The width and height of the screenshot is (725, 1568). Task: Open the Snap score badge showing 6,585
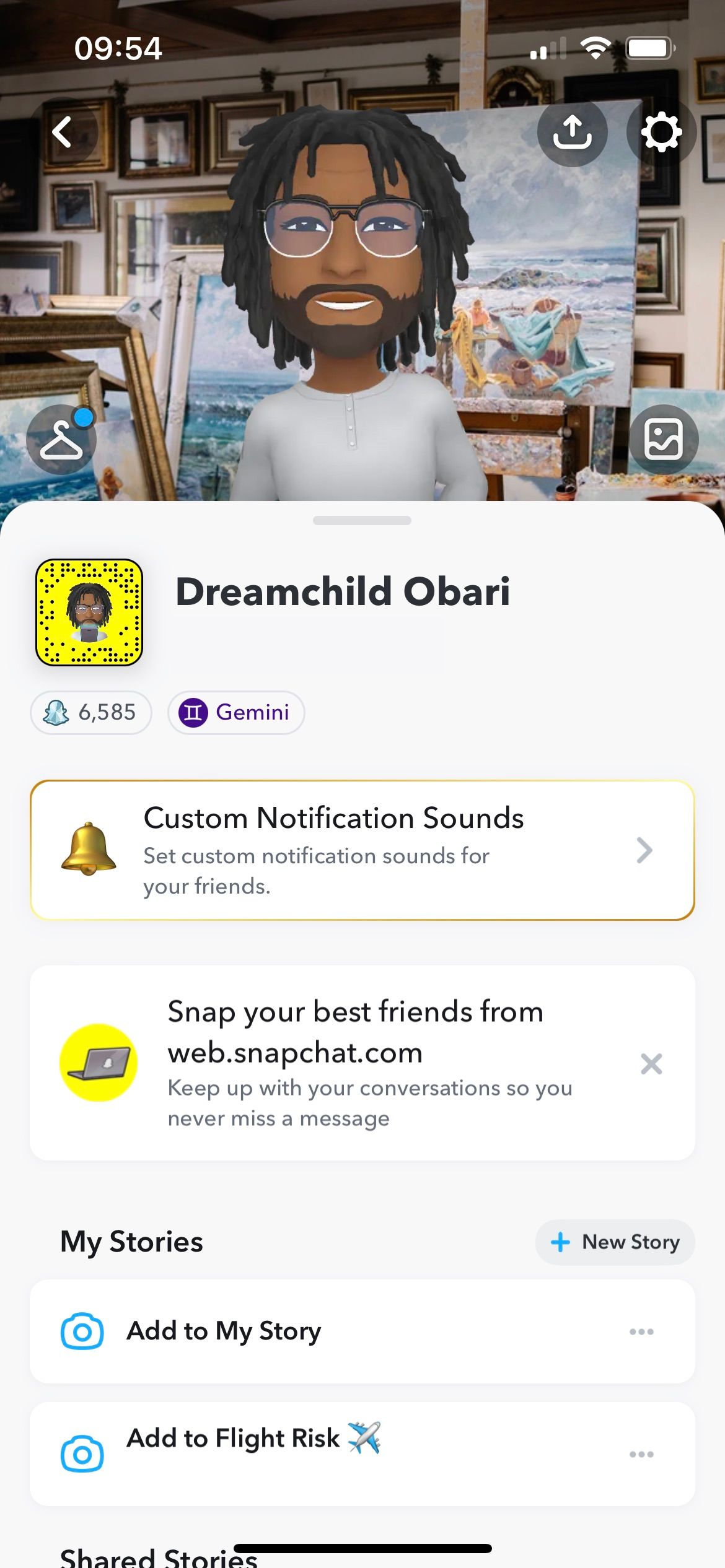coord(90,713)
